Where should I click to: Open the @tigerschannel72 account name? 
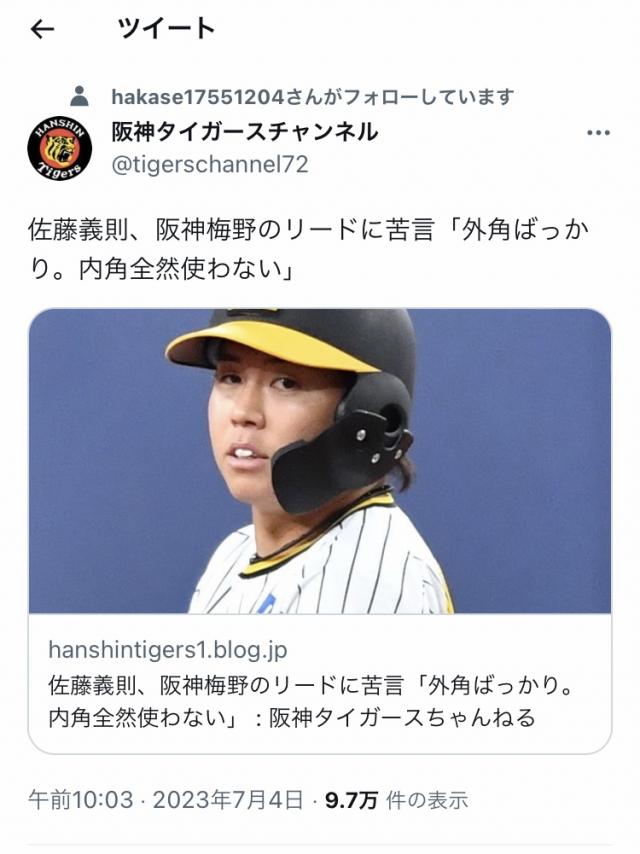click(x=208, y=164)
